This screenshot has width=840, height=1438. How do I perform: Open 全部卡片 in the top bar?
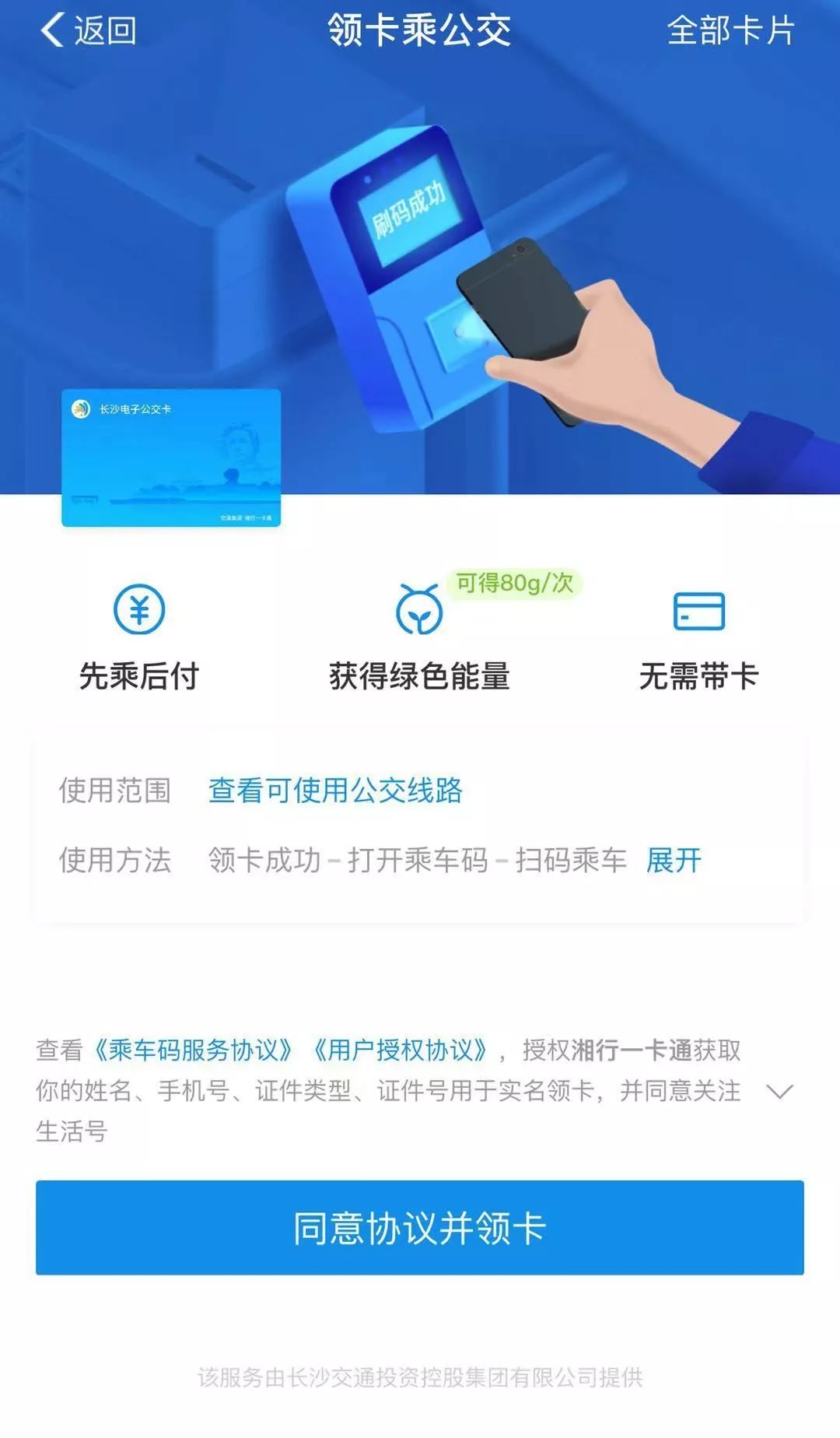click(730, 31)
